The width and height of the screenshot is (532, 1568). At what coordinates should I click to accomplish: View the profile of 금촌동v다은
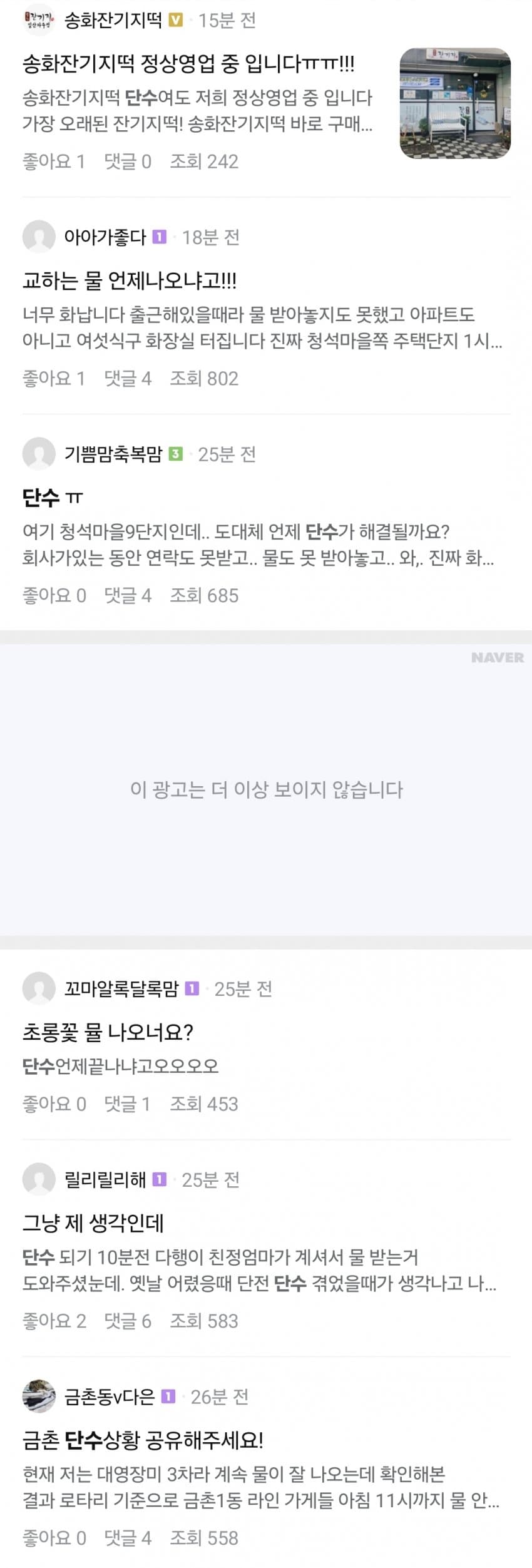pos(109,1396)
